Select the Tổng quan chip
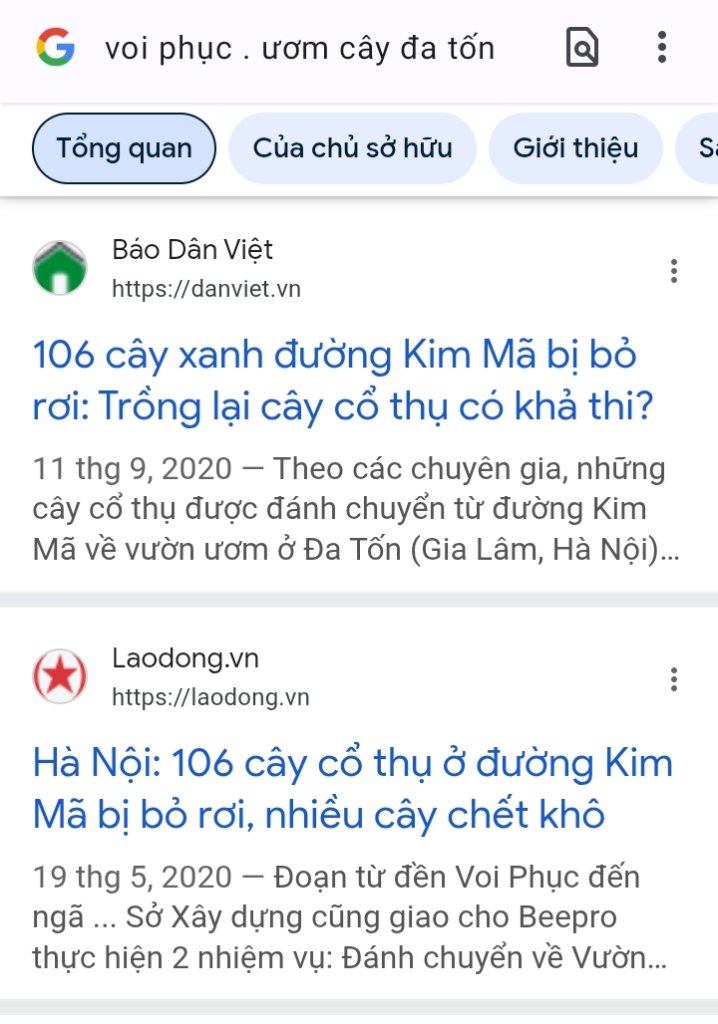718x1024 pixels. point(124,148)
